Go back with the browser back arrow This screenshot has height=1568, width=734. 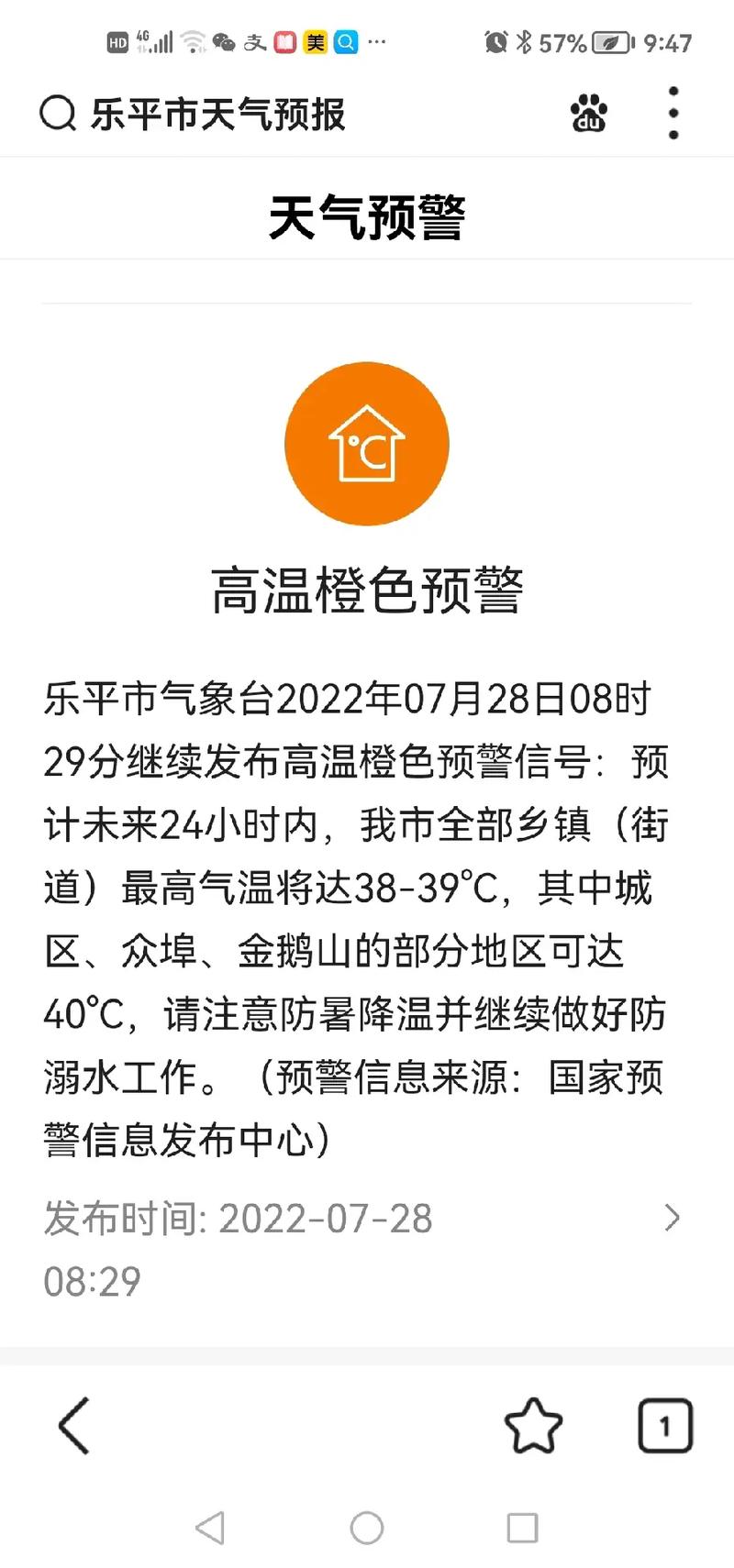74,1426
